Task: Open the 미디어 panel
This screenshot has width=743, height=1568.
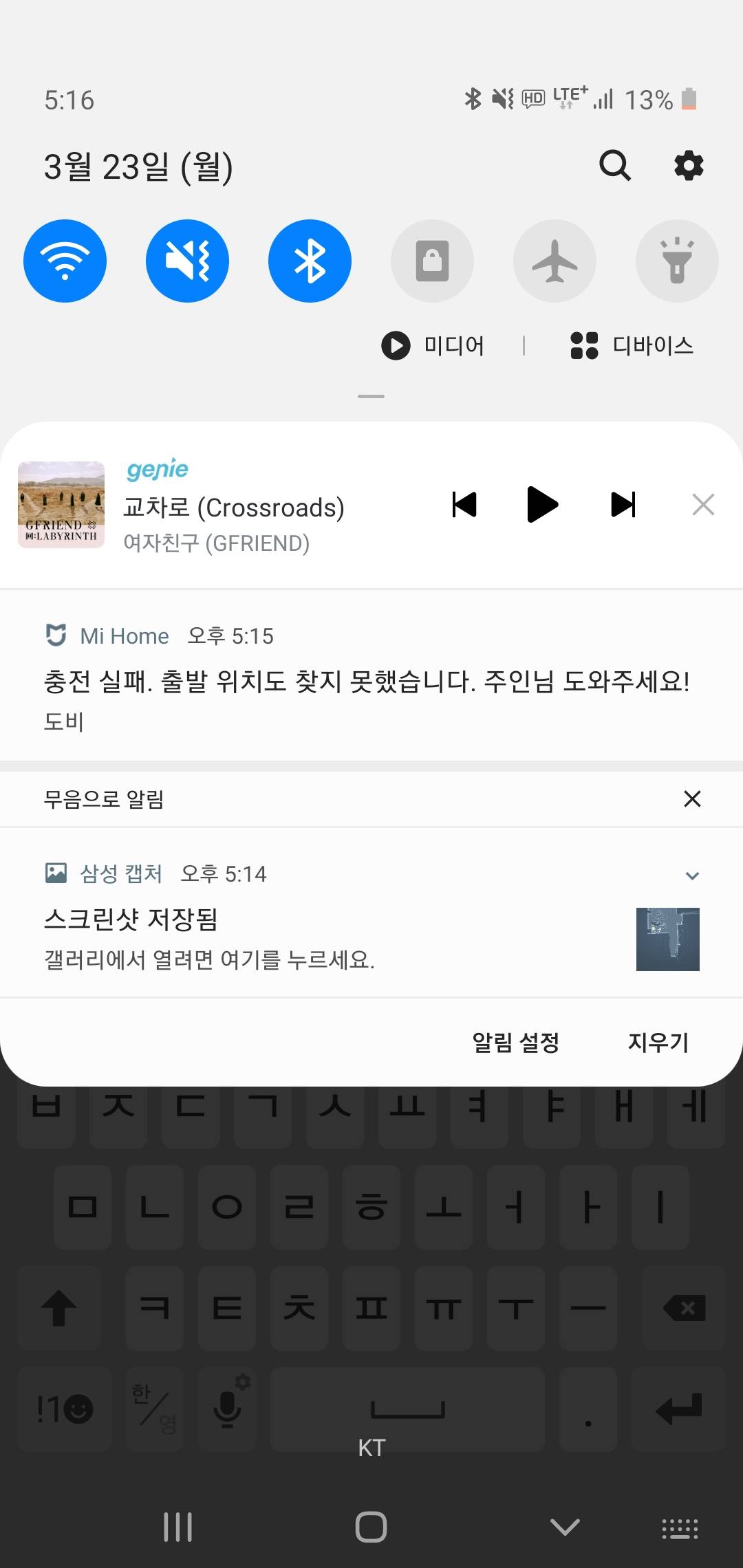Action: pos(433,345)
